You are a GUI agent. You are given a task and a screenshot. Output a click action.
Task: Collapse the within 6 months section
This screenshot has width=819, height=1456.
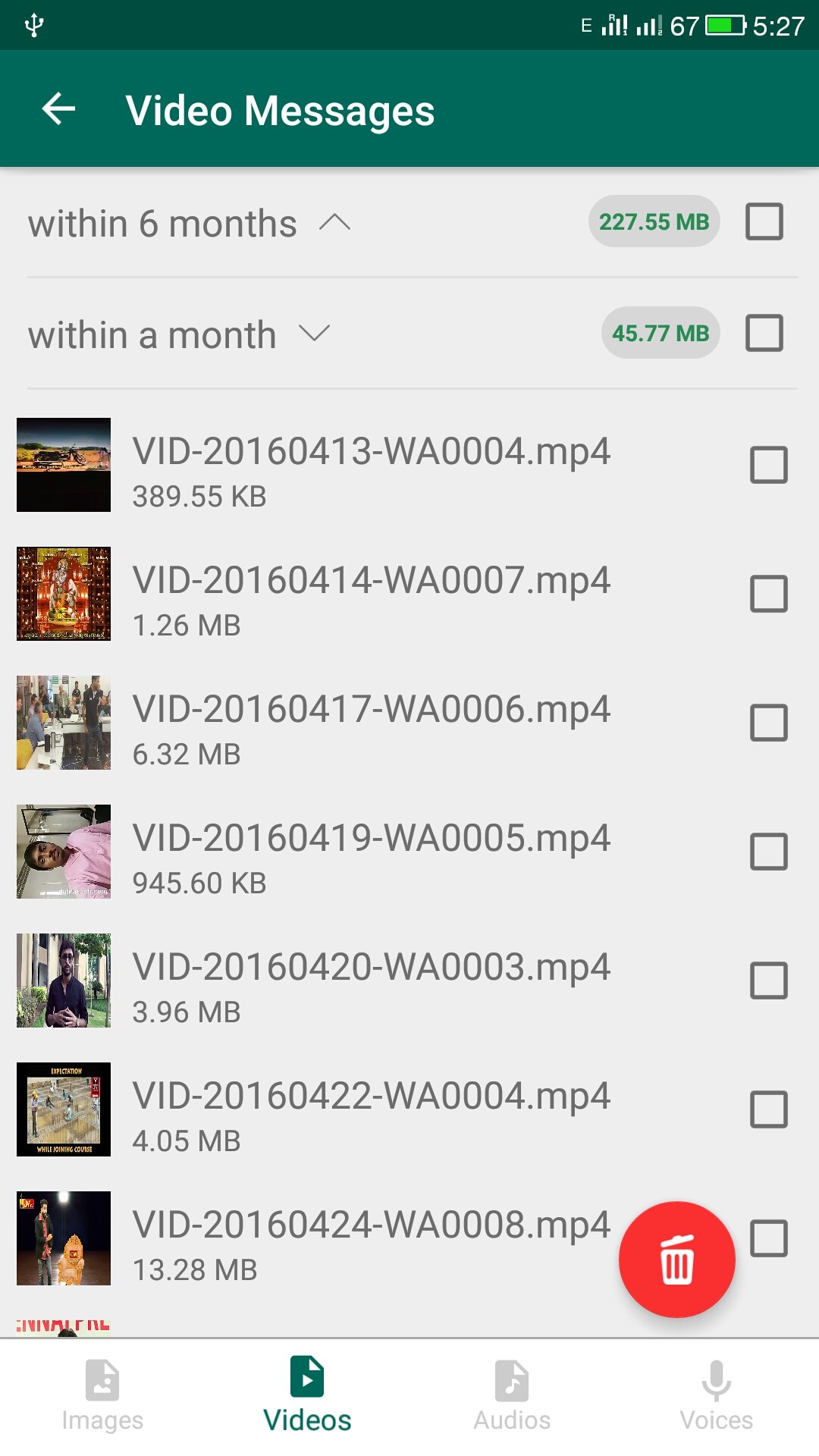click(x=334, y=222)
